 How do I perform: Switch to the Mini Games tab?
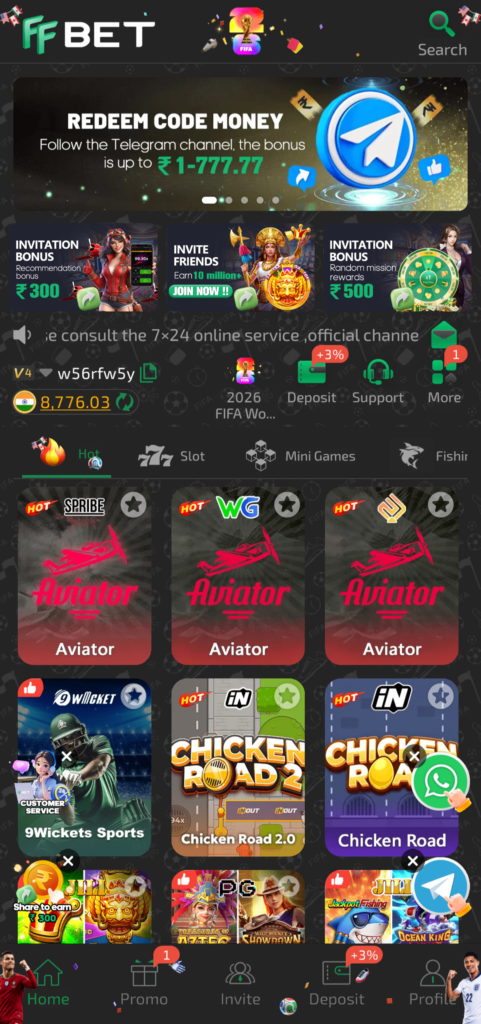click(301, 456)
